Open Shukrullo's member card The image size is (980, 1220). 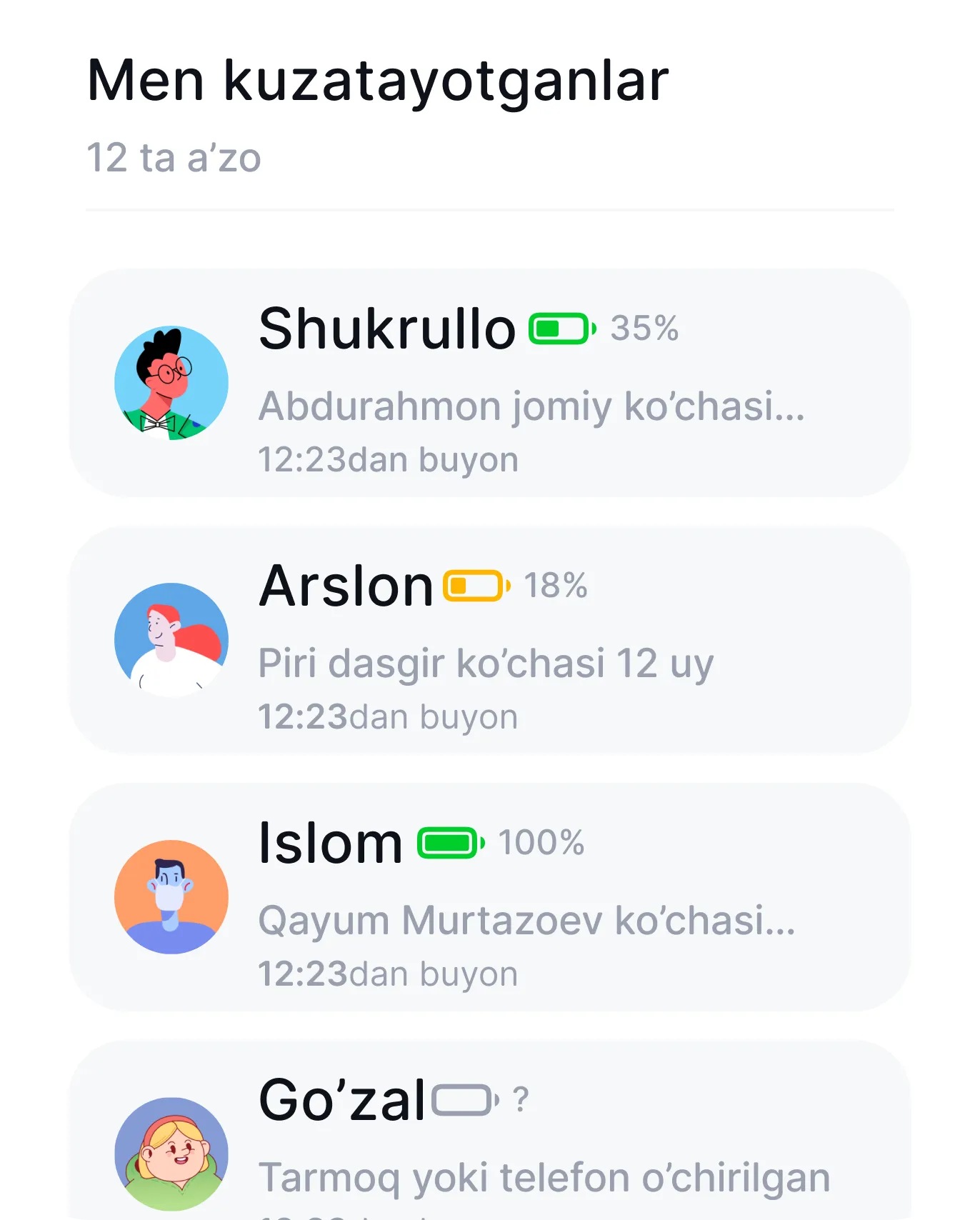[490, 381]
